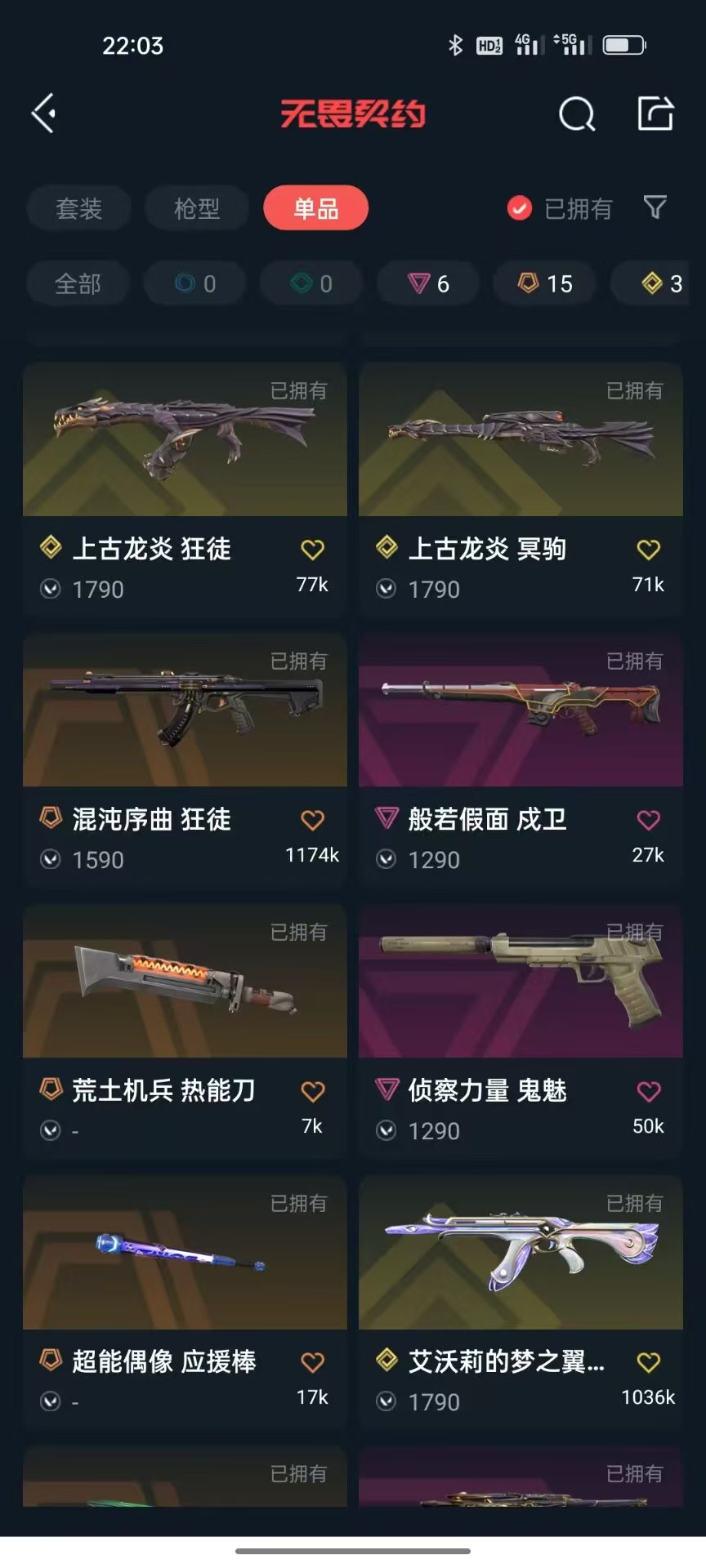Tap the share icon in the header

pyautogui.click(x=655, y=113)
